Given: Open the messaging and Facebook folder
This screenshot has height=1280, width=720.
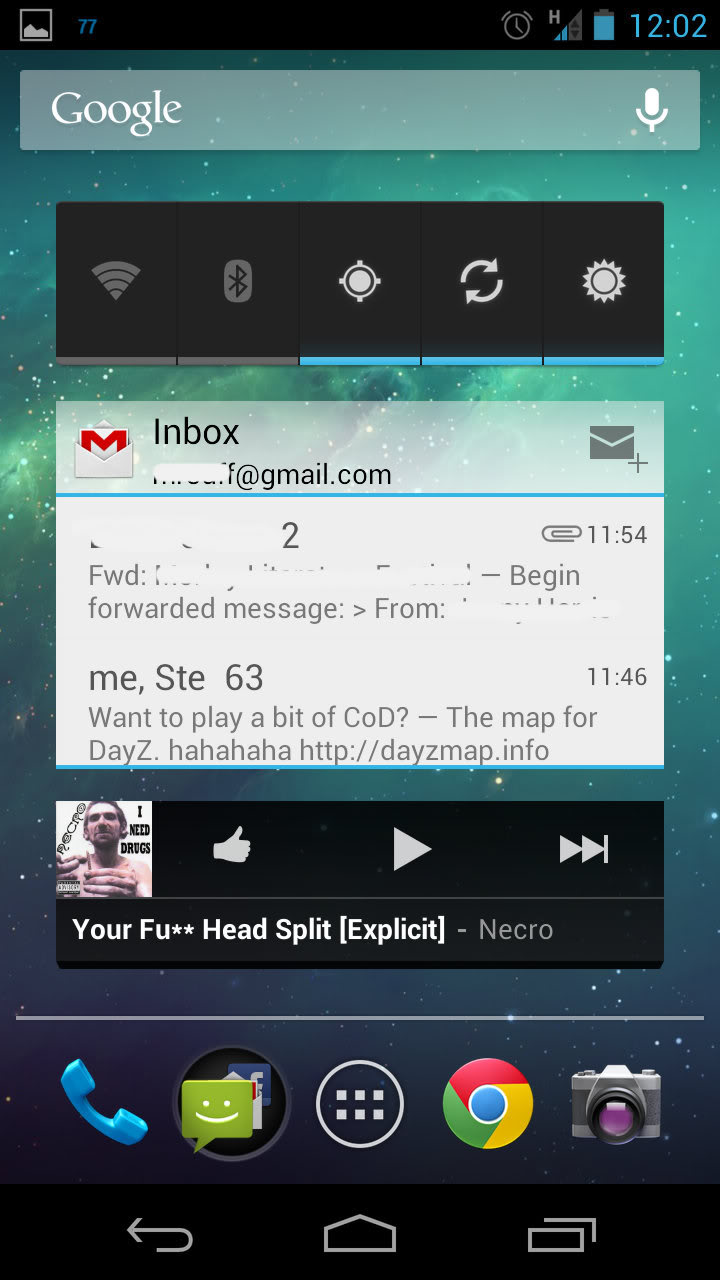Looking at the screenshot, I should click(231, 1103).
